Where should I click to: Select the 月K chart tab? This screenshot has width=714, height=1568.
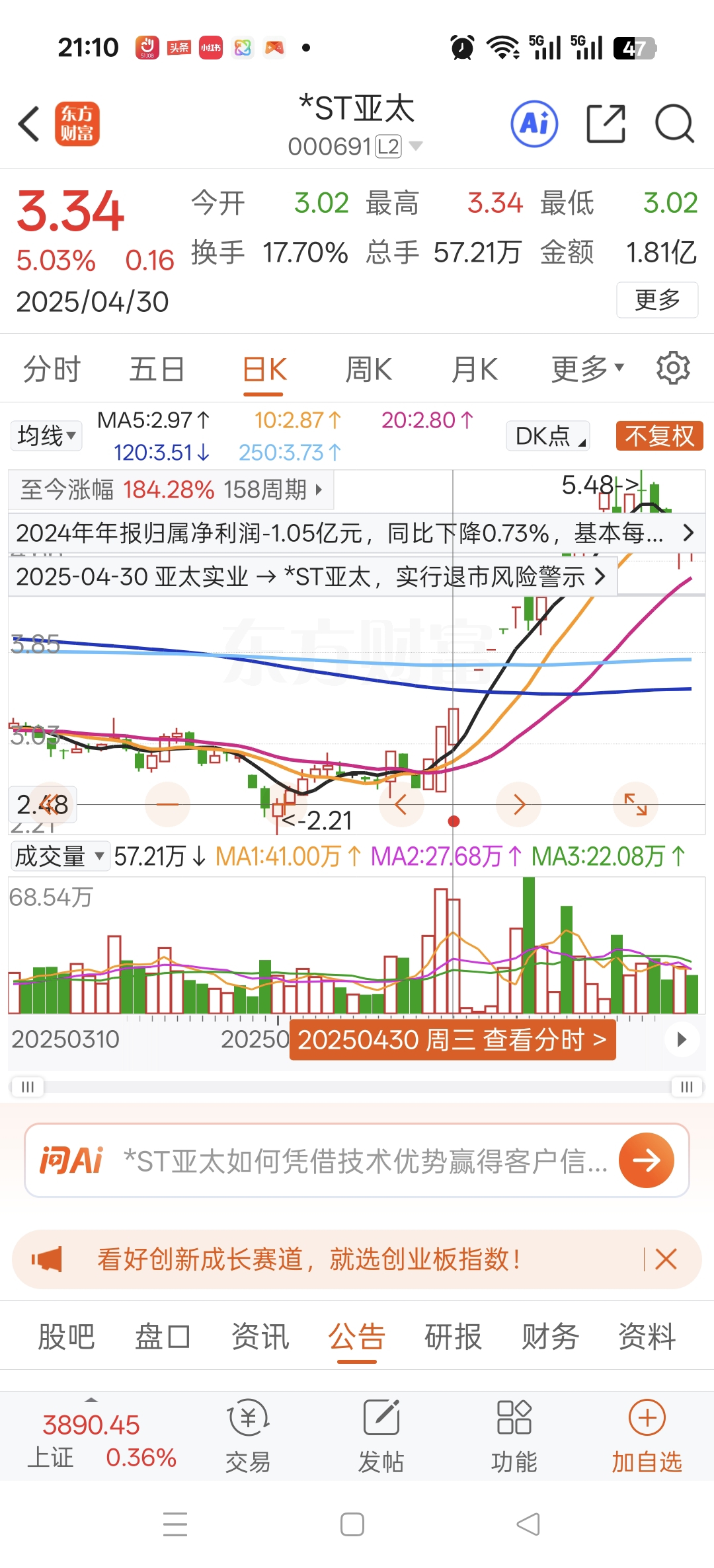coord(474,369)
